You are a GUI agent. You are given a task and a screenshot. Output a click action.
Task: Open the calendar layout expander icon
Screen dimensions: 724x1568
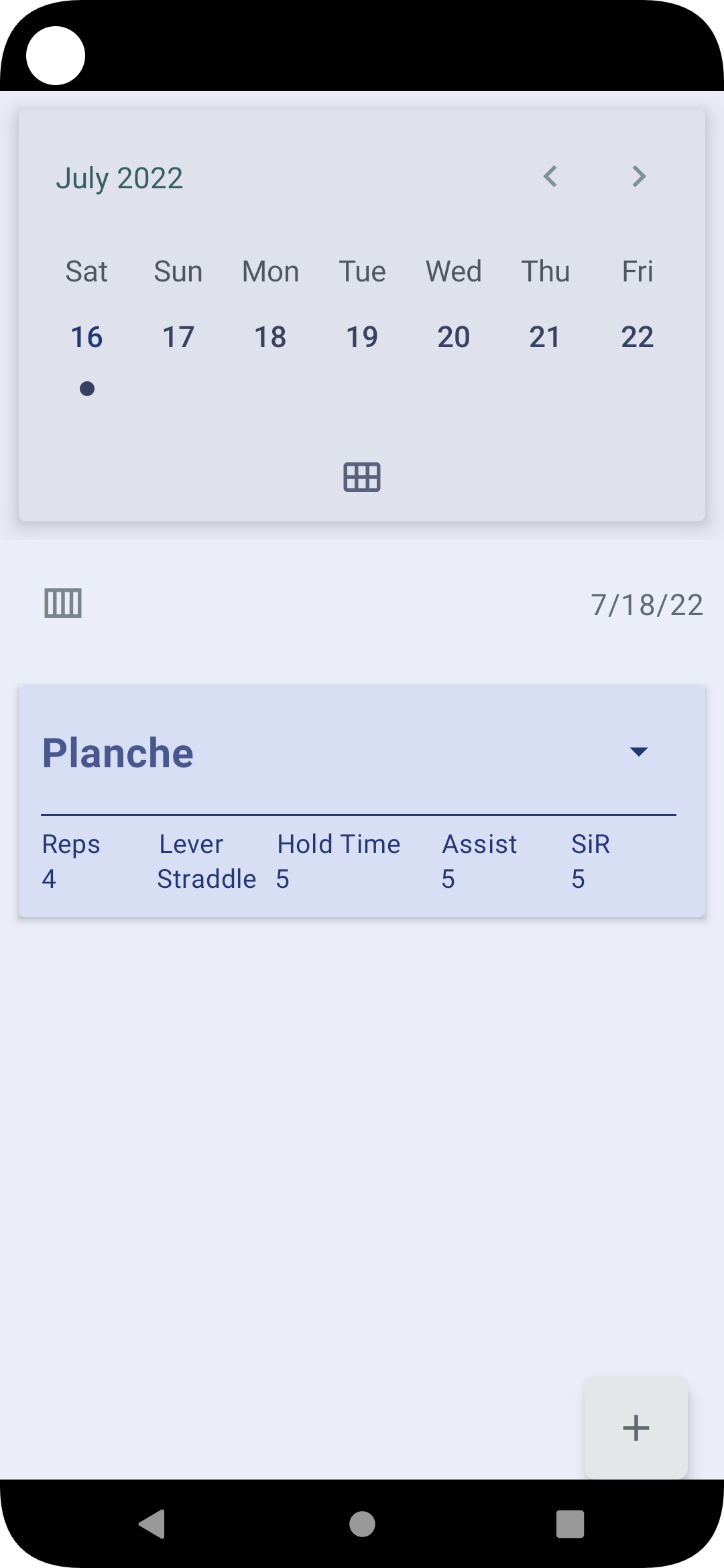(361, 477)
